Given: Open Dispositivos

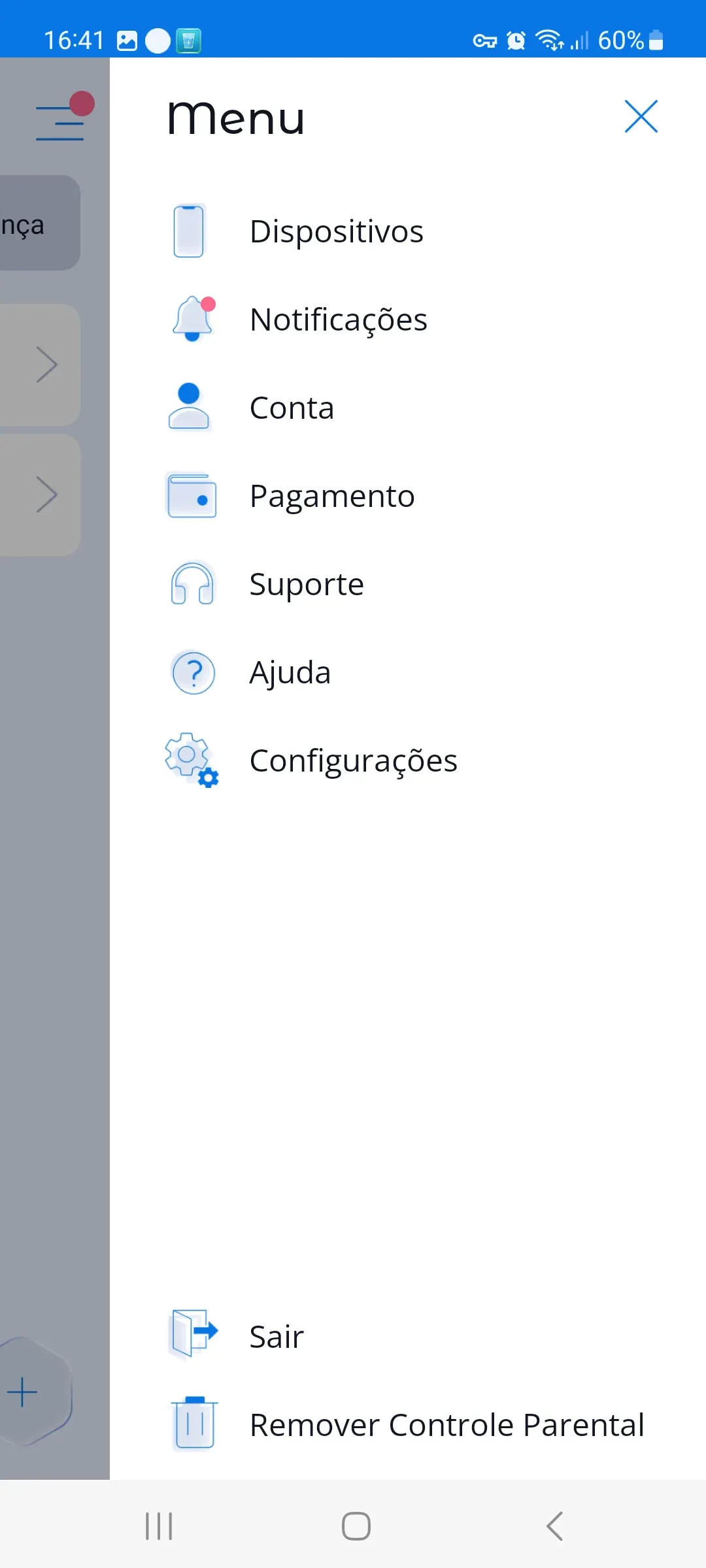Looking at the screenshot, I should click(x=336, y=231).
